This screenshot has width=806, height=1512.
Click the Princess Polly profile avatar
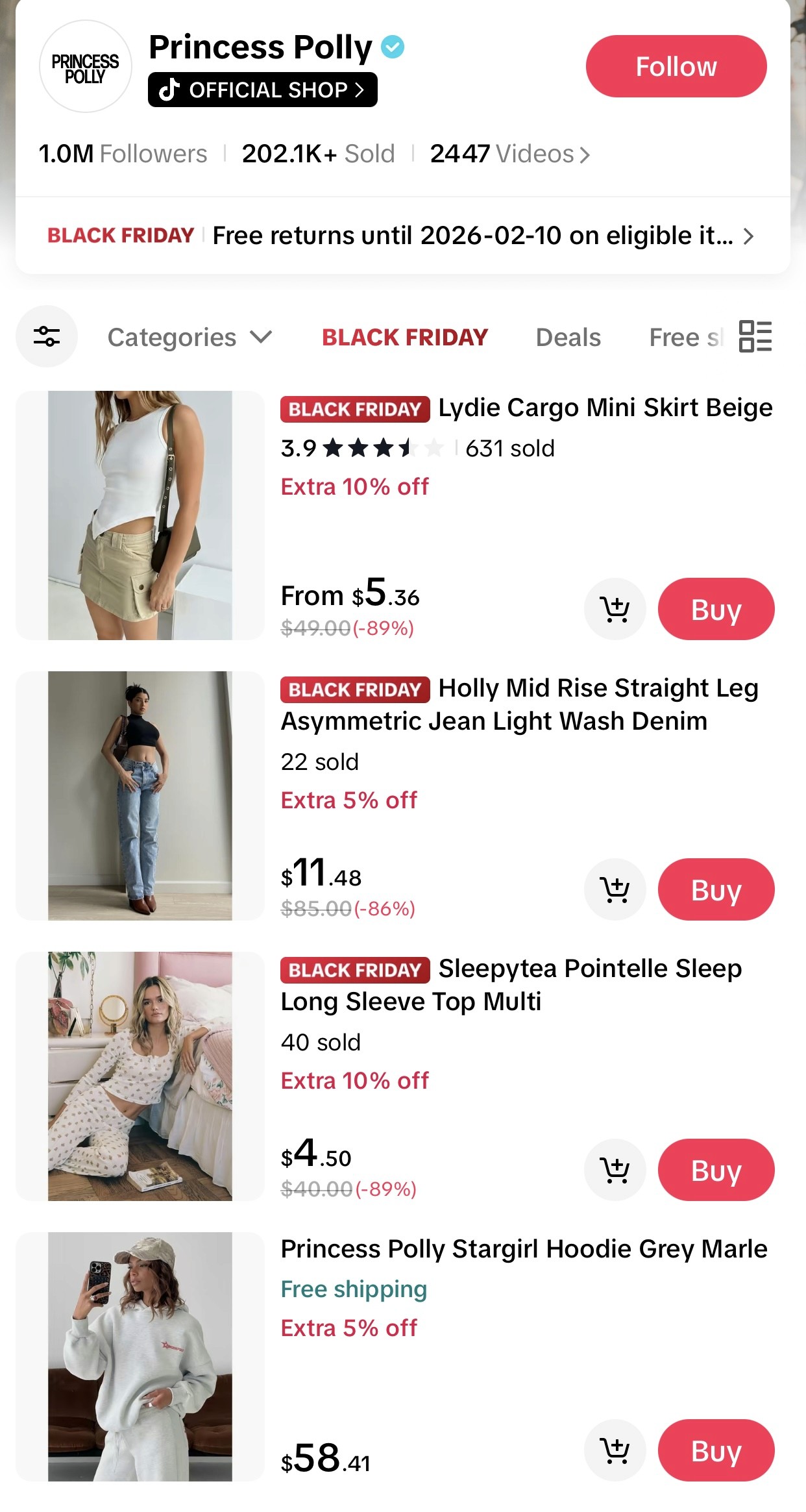pos(84,67)
